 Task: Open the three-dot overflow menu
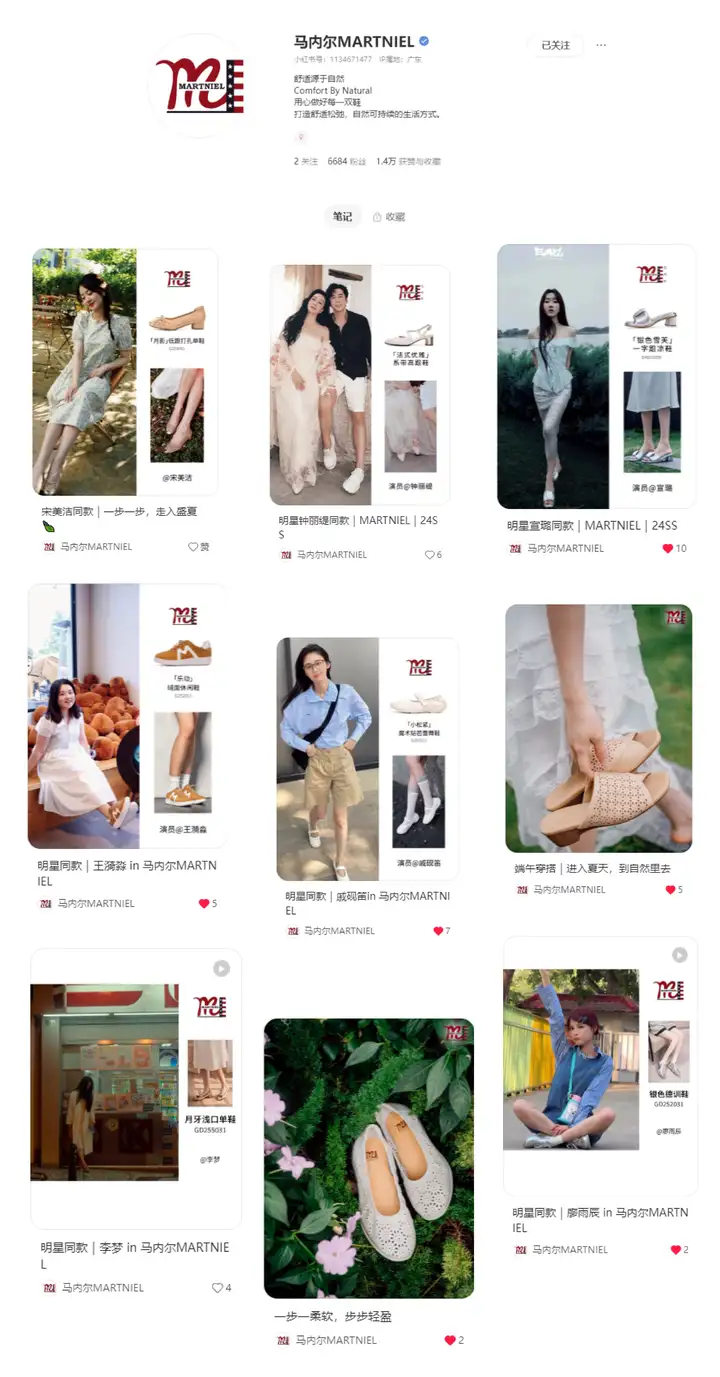coord(601,45)
